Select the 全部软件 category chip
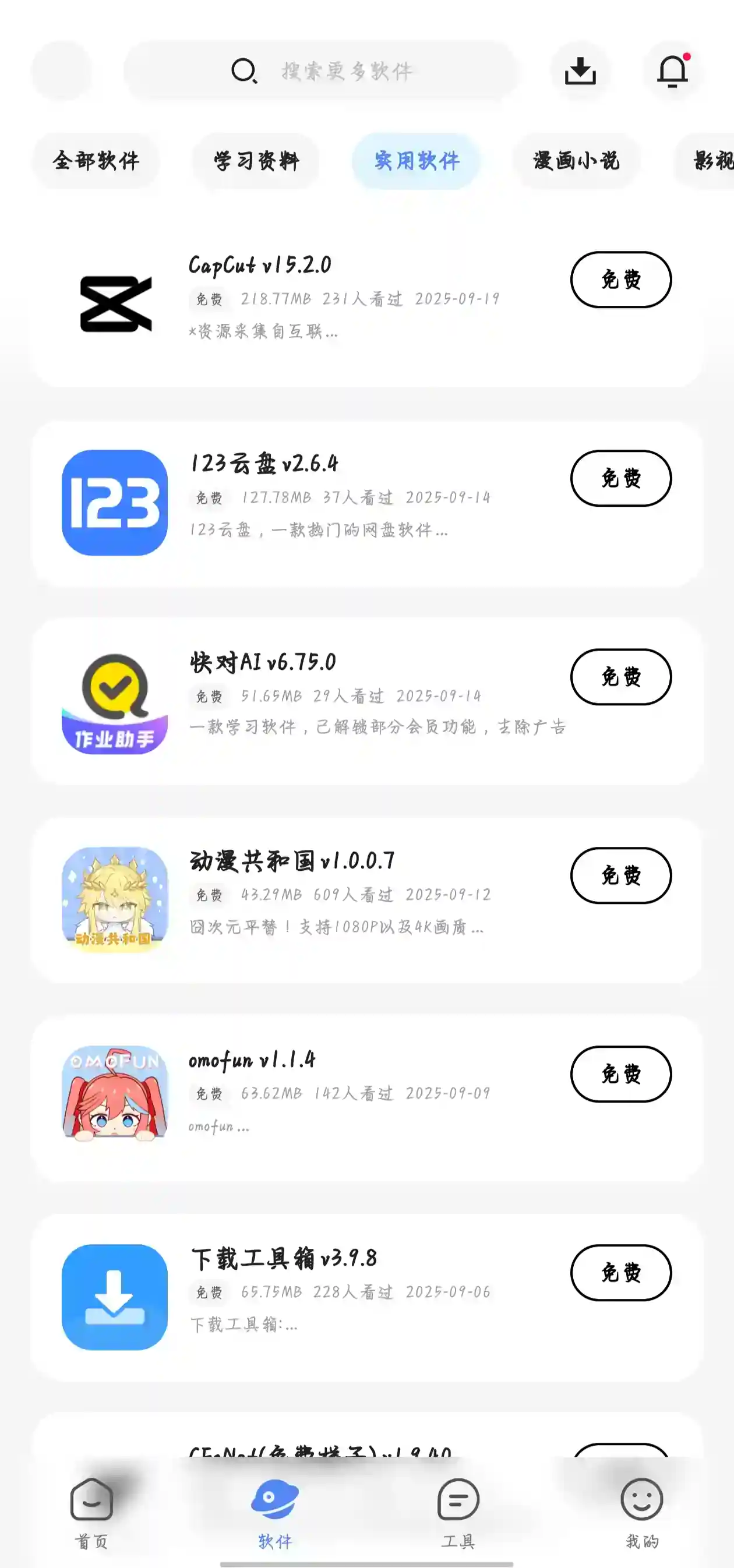This screenshot has height=1568, width=734. pyautogui.click(x=96, y=161)
